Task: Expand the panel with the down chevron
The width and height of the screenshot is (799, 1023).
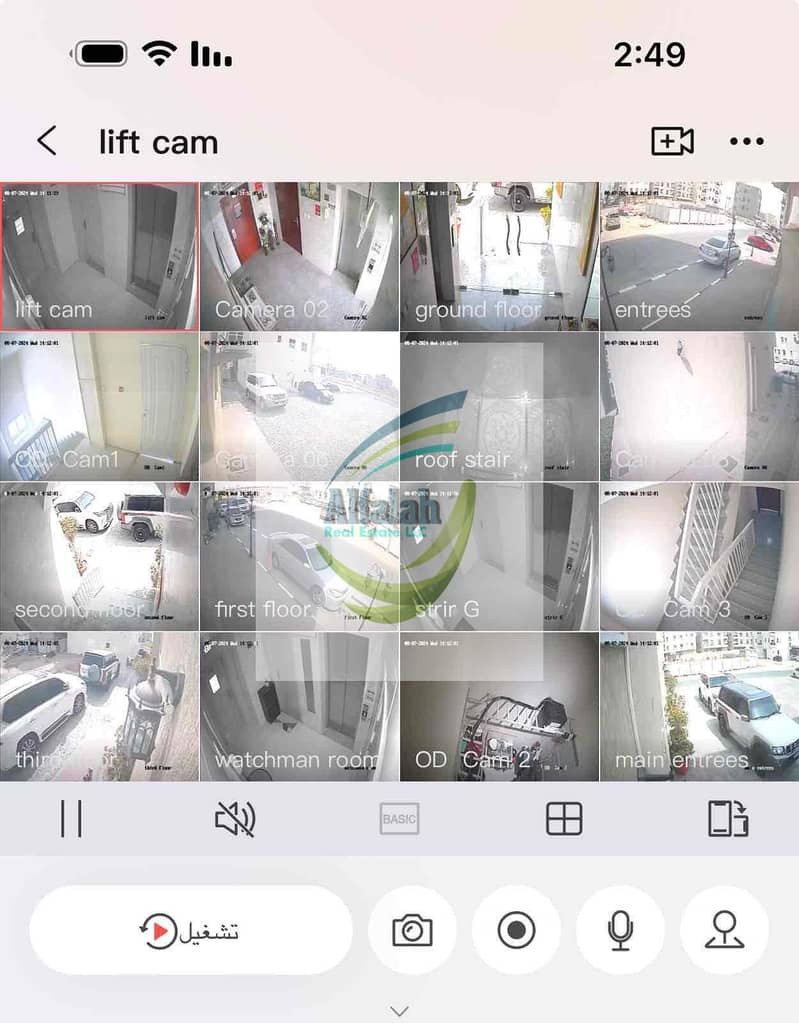Action: point(399,1011)
